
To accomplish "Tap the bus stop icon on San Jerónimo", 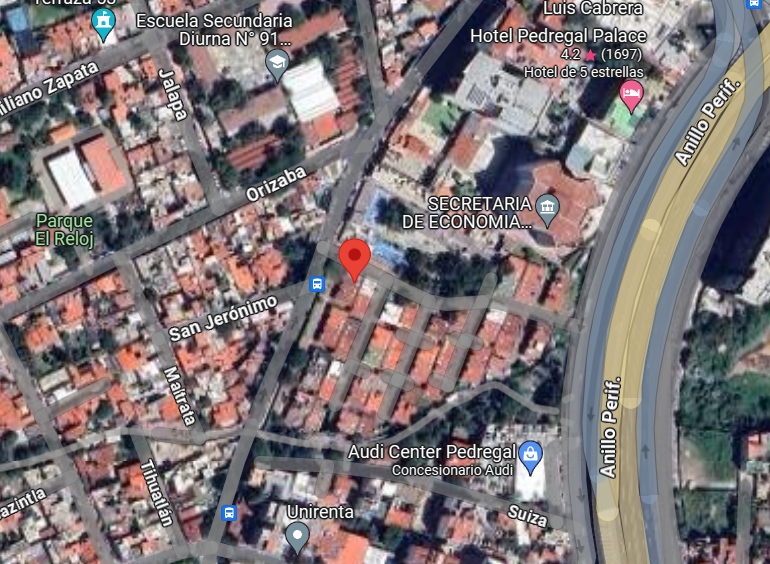I will pyautogui.click(x=317, y=284).
